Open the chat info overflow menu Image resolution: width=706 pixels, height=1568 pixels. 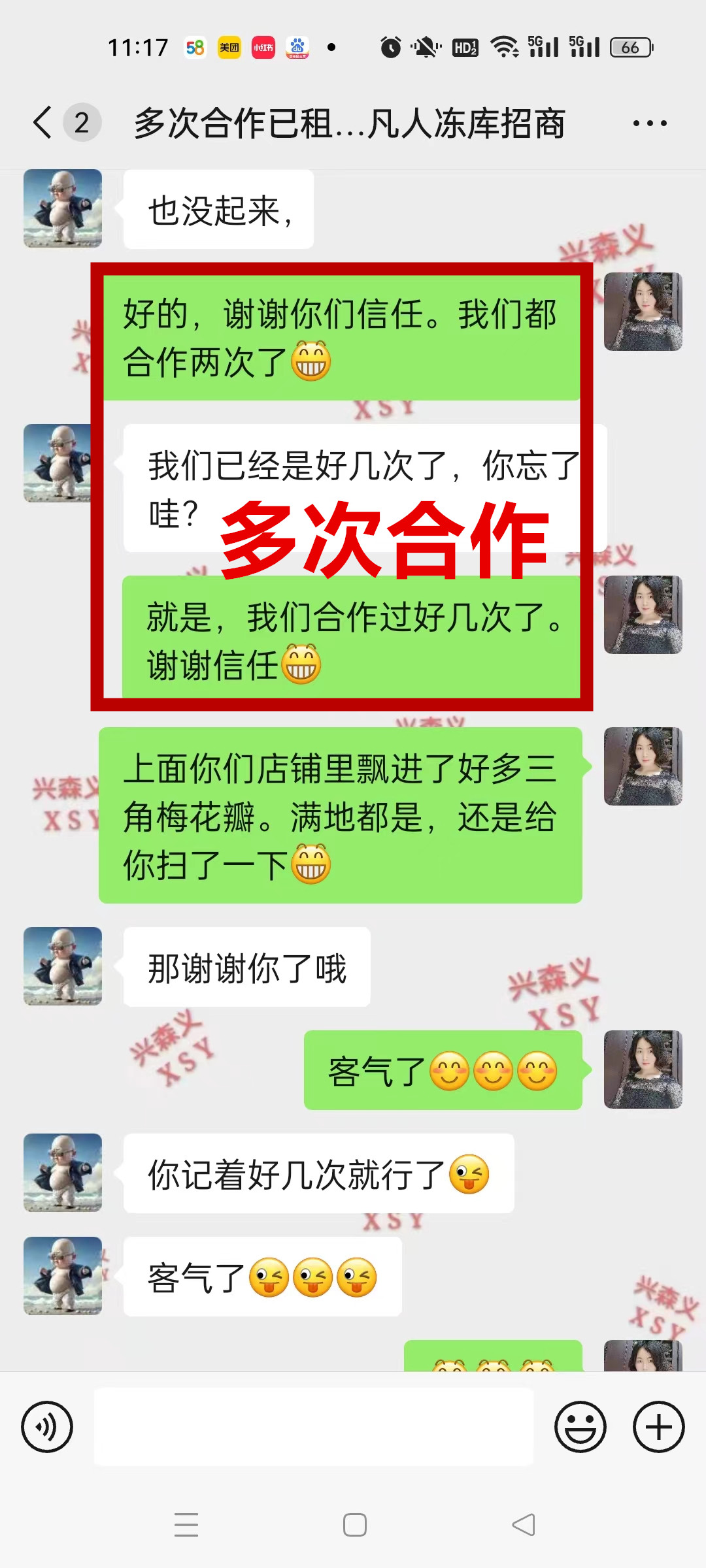pos(650,123)
